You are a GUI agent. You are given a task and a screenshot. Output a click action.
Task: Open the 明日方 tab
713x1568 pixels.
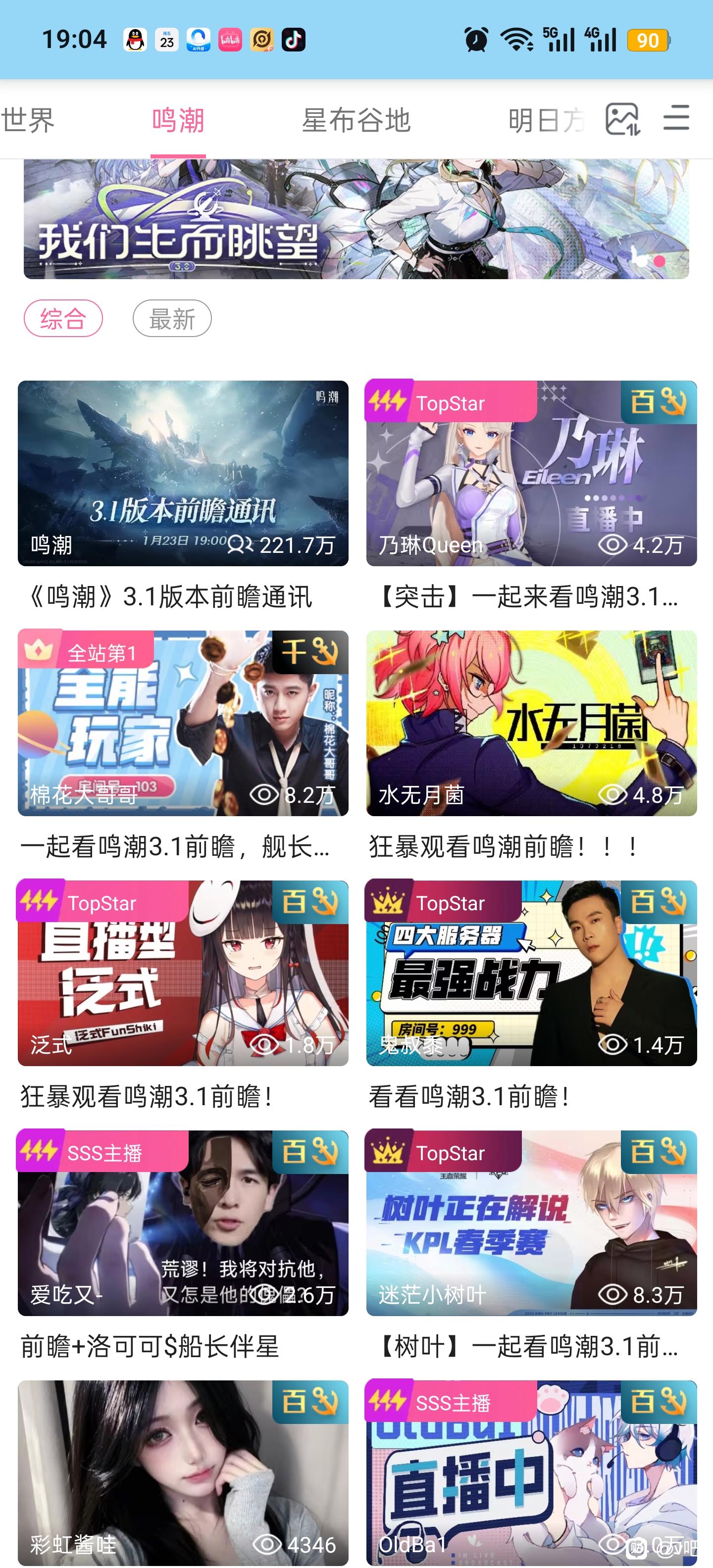point(546,120)
